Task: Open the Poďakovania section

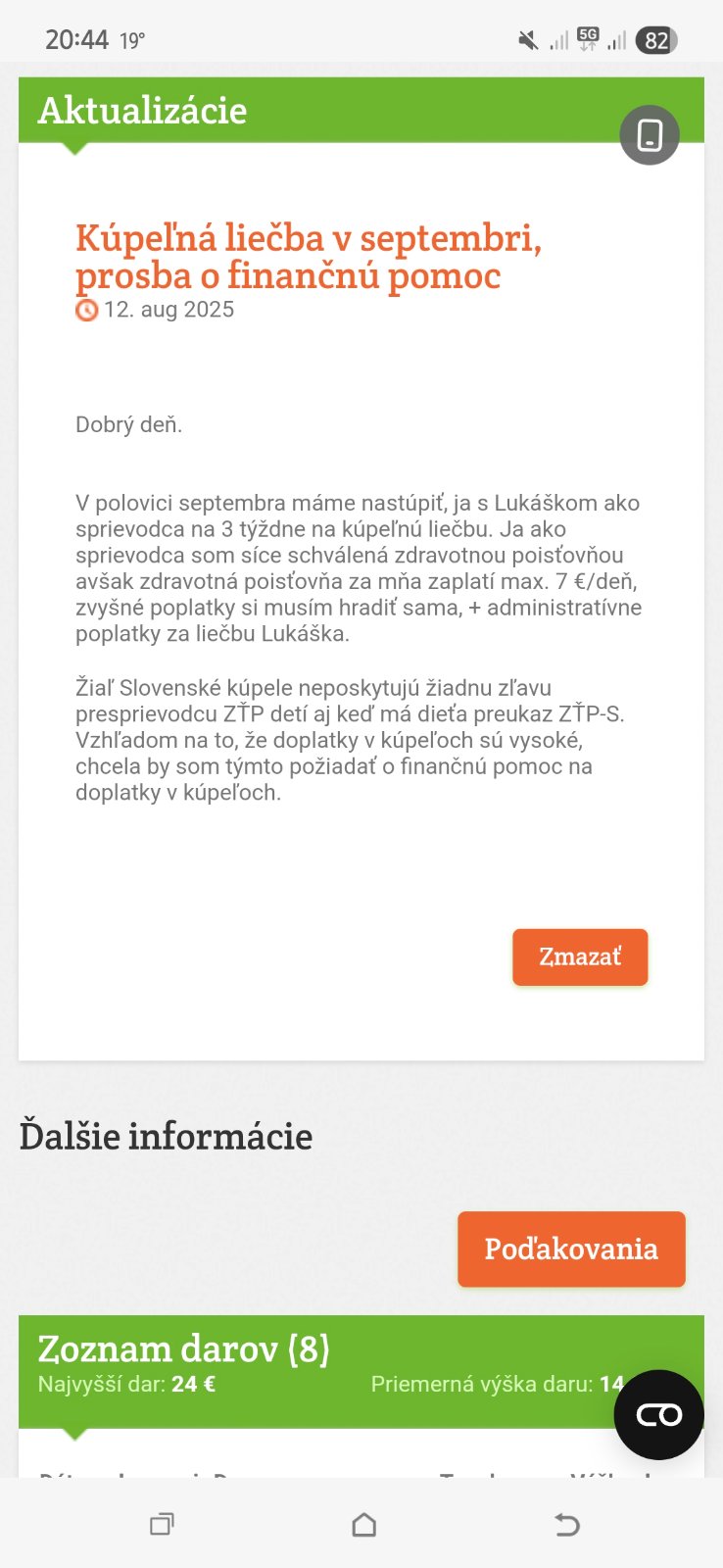Action: pos(571,1249)
